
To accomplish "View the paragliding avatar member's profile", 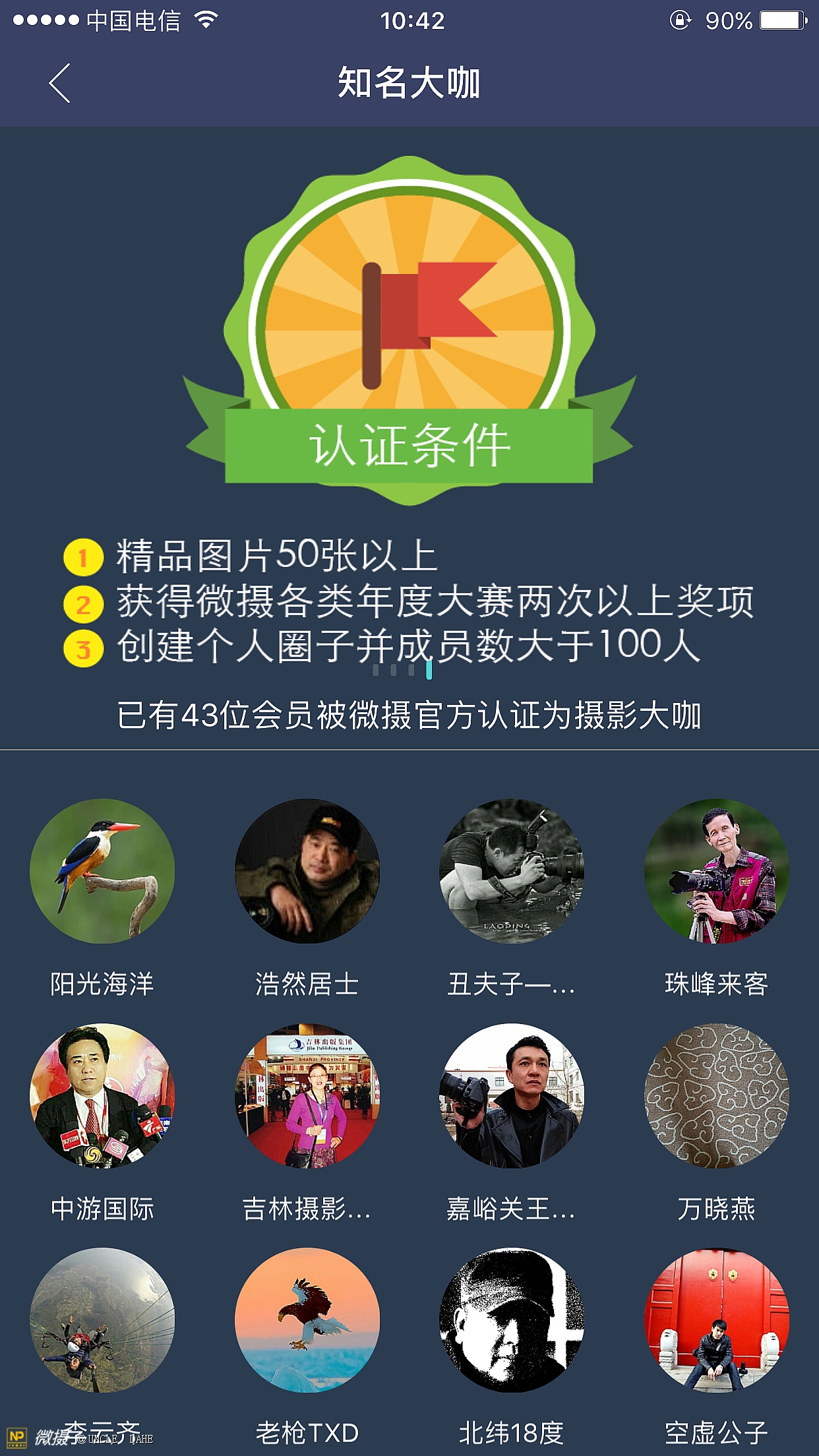I will (x=102, y=1320).
